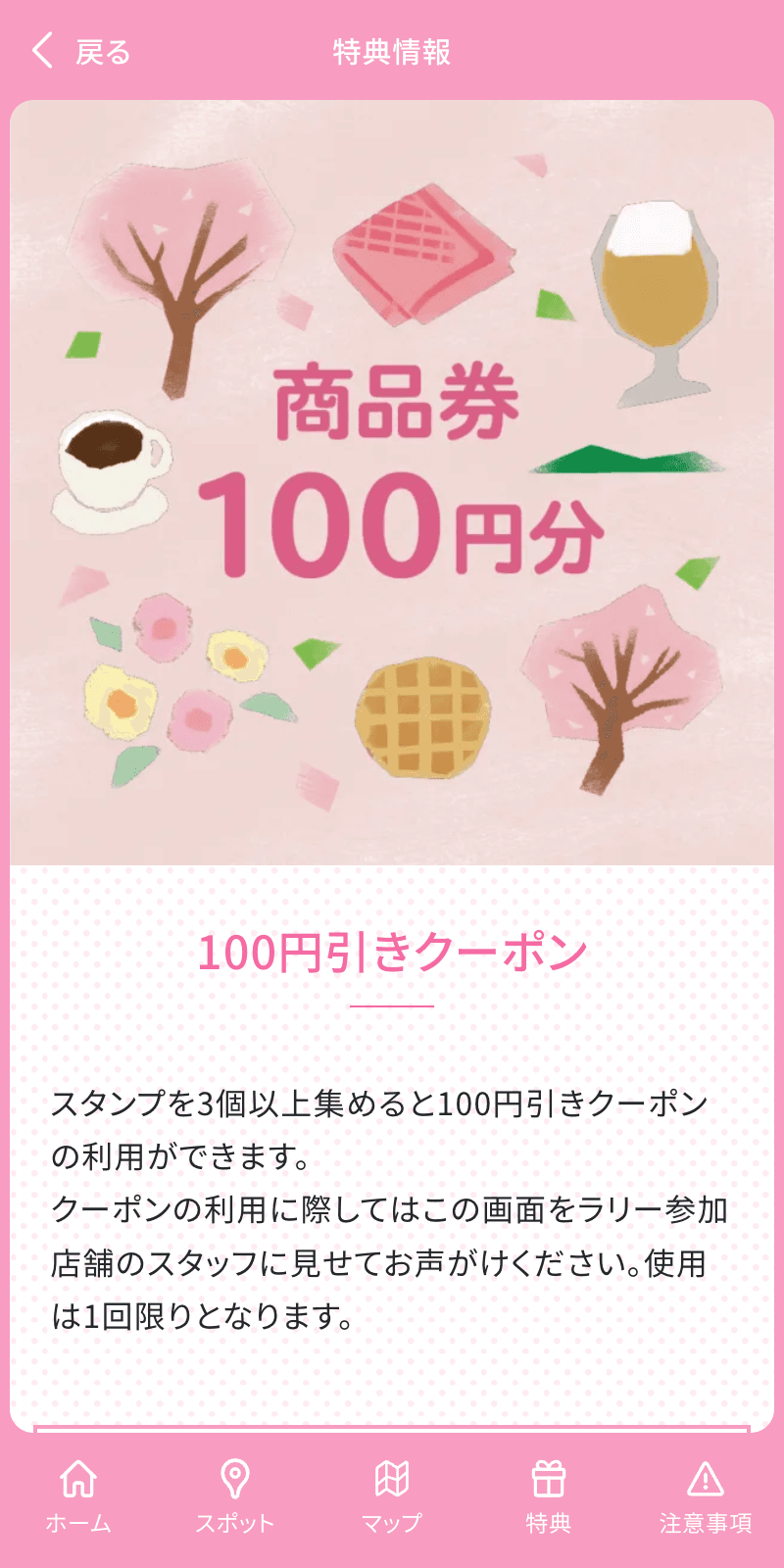Tap the divider line under the coupon title
Viewport: 784px width, 1568px height.
click(392, 1005)
